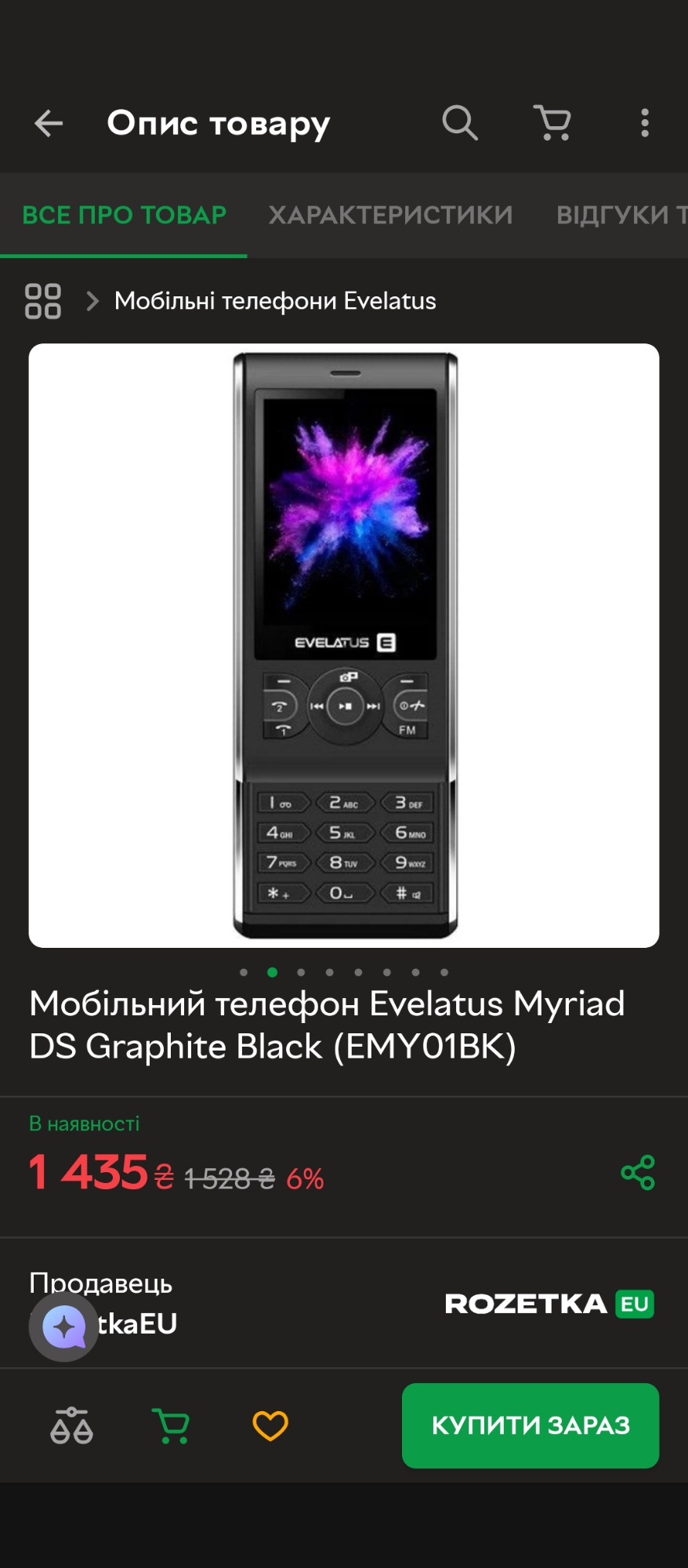Viewport: 688px width, 1568px height.
Task: Open the catalog grid icon in breadcrumbs
Action: (x=43, y=301)
